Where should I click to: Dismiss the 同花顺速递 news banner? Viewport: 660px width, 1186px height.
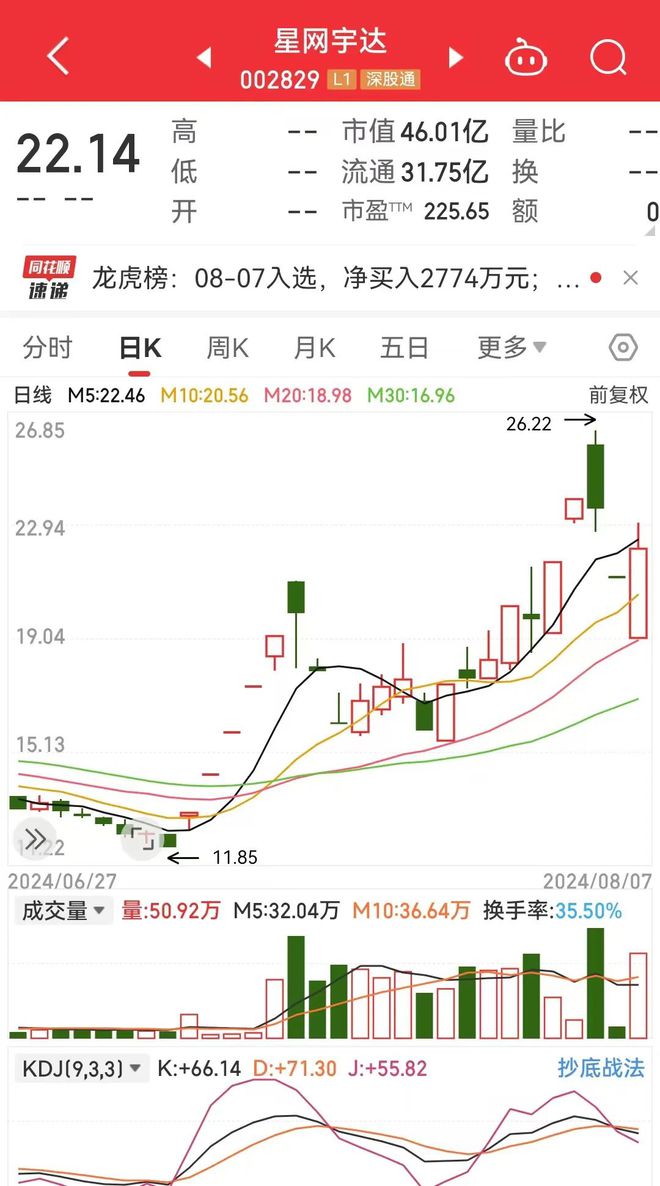631,278
